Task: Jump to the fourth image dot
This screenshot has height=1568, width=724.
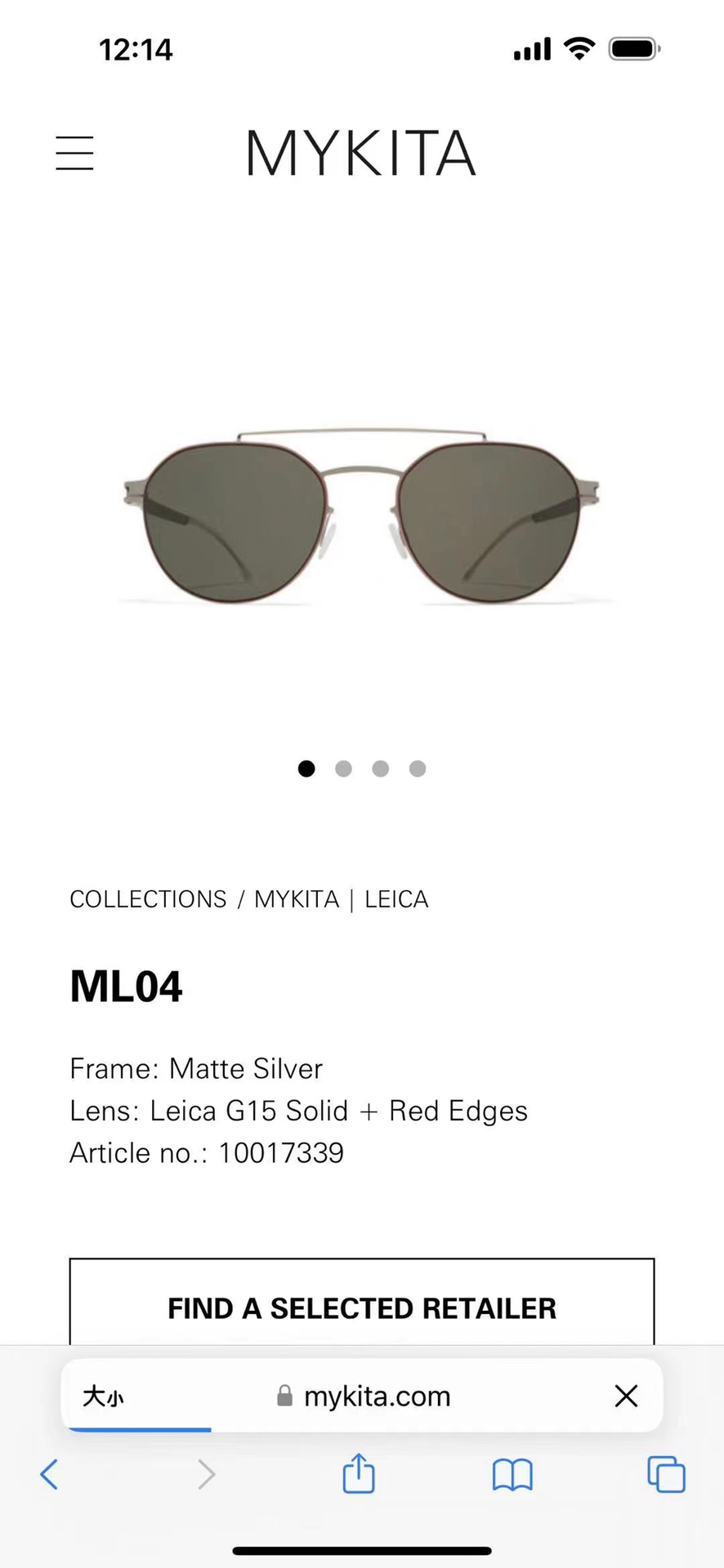Action: (x=418, y=768)
